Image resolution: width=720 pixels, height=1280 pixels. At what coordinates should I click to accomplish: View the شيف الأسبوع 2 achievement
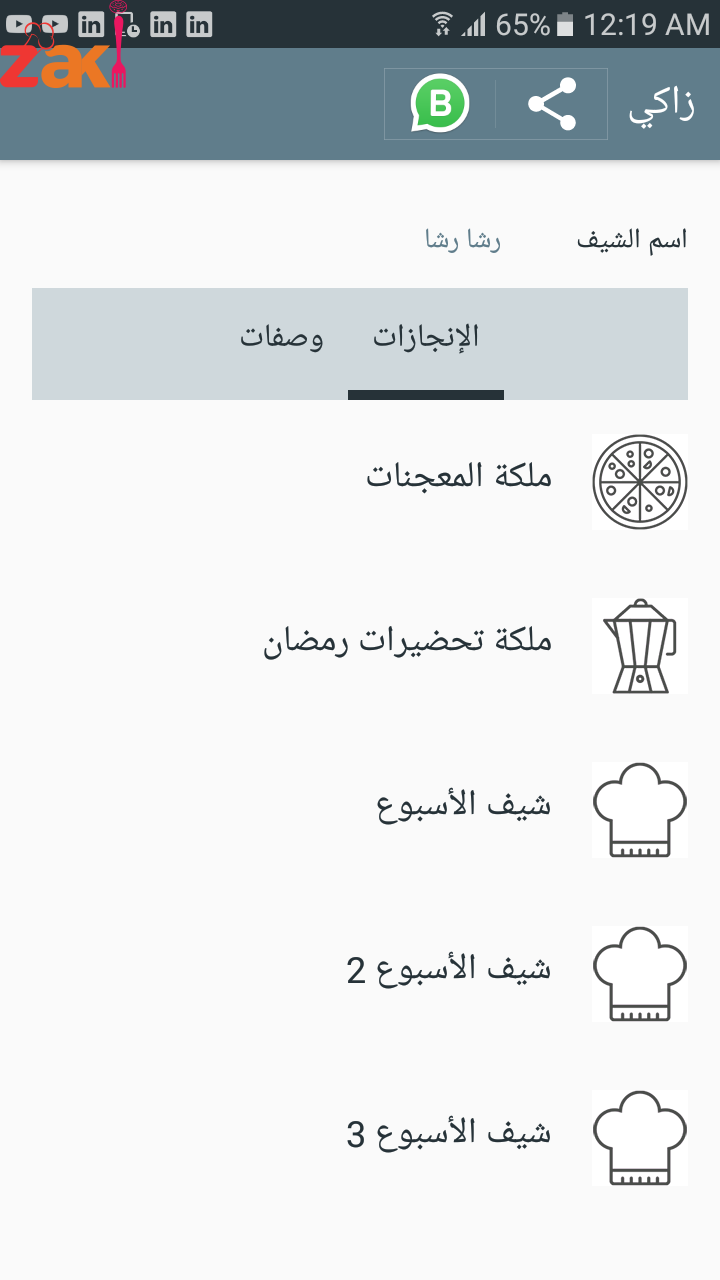[449, 970]
